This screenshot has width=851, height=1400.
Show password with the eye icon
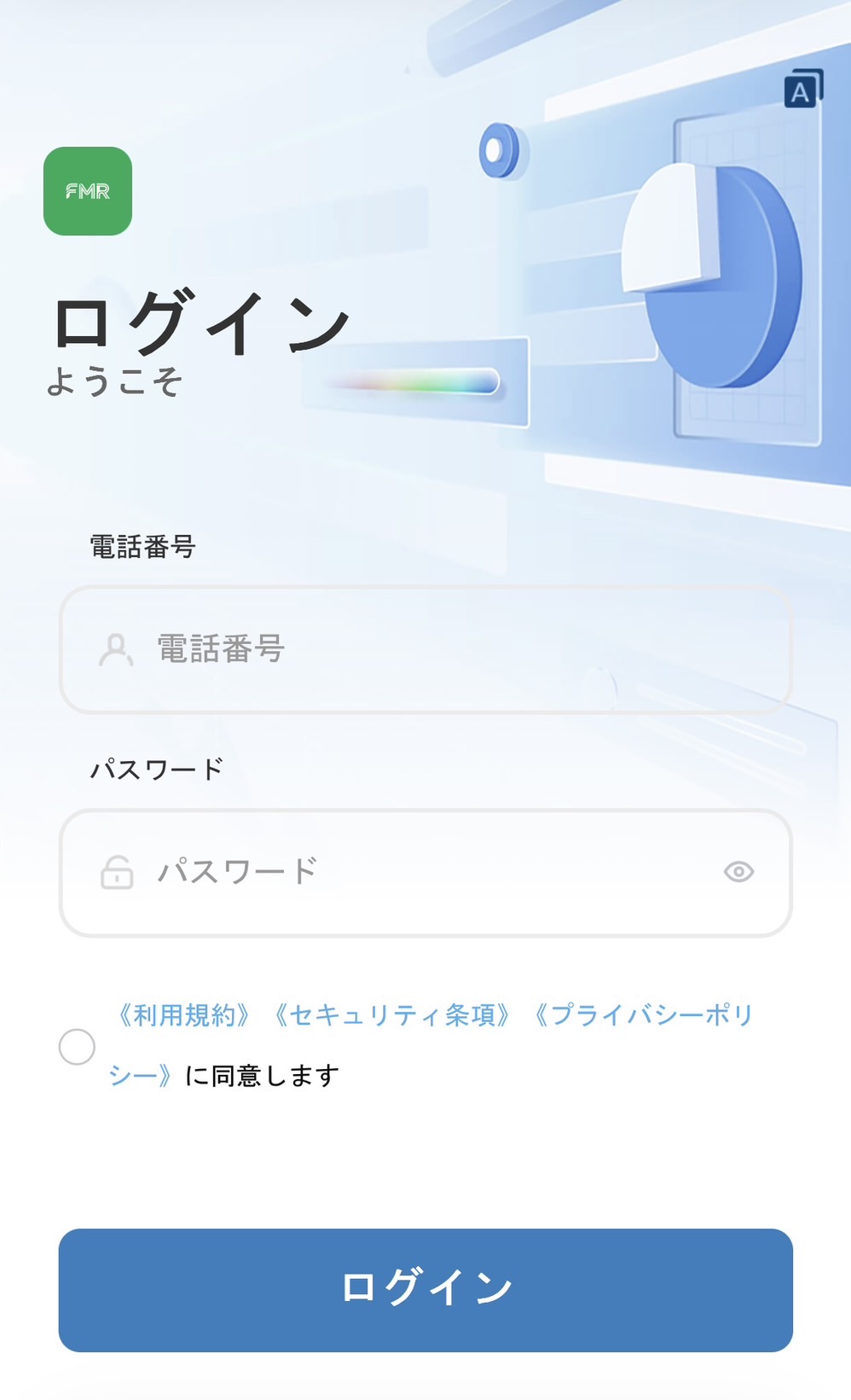738,872
